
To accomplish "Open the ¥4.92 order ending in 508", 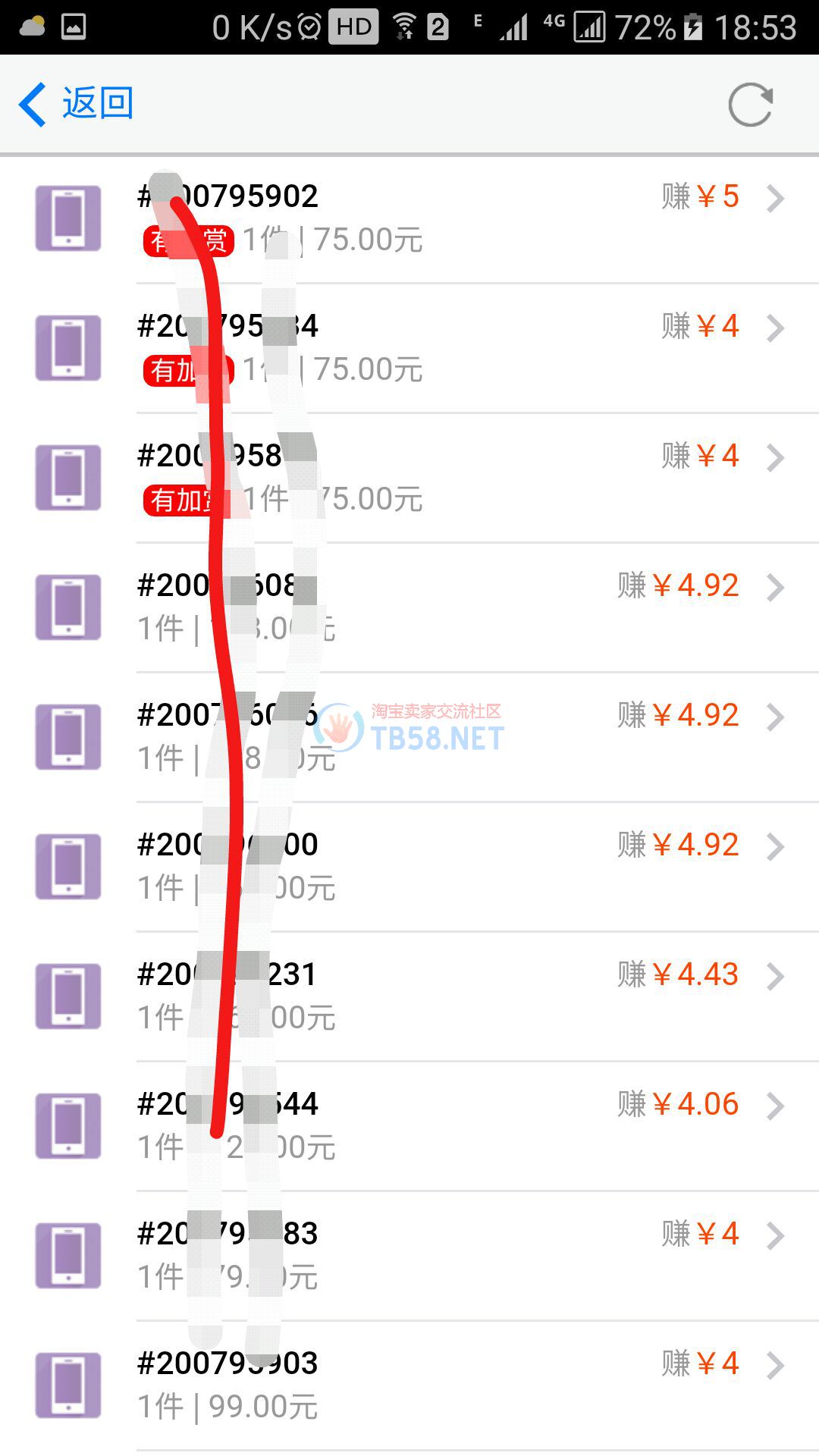I will (x=455, y=607).
